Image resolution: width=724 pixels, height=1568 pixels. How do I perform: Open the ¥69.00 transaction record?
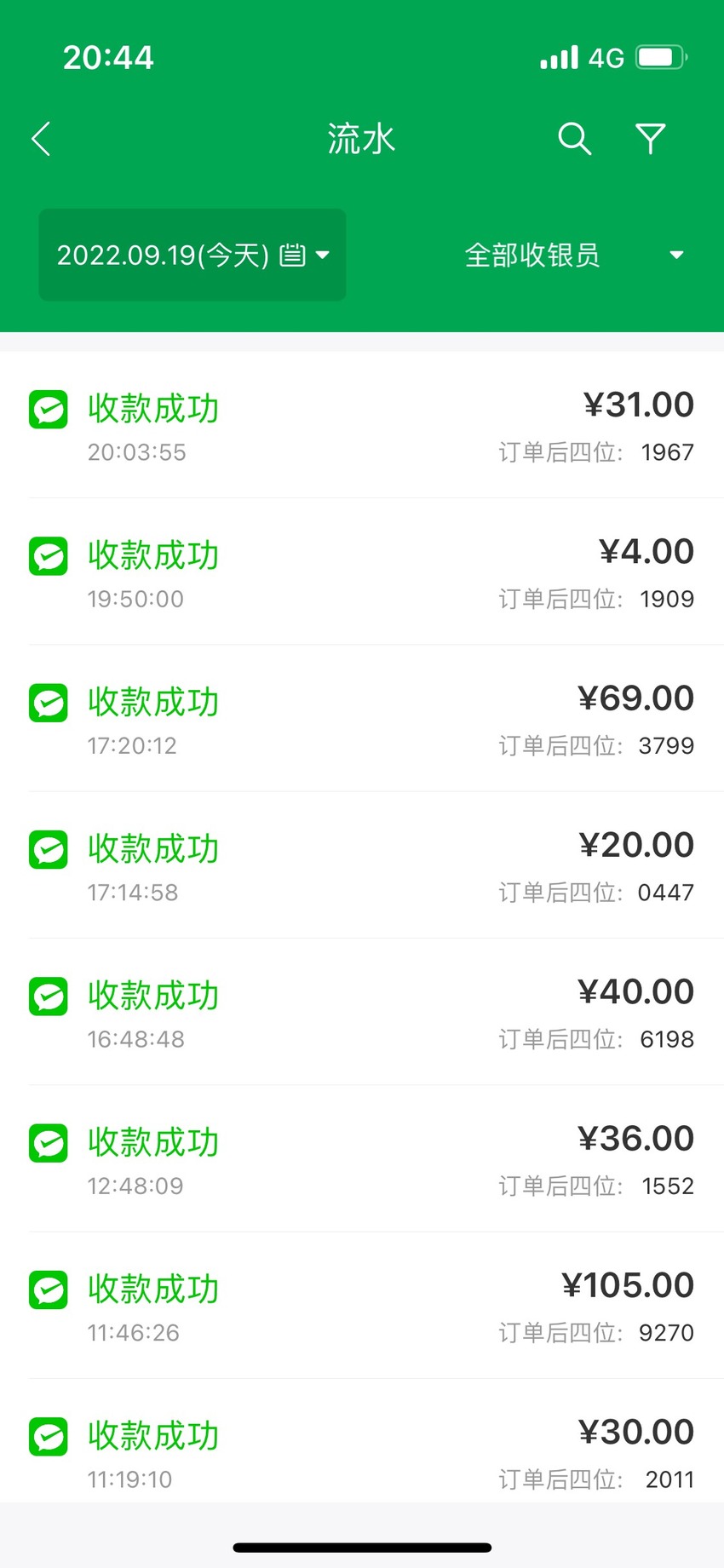[x=362, y=718]
